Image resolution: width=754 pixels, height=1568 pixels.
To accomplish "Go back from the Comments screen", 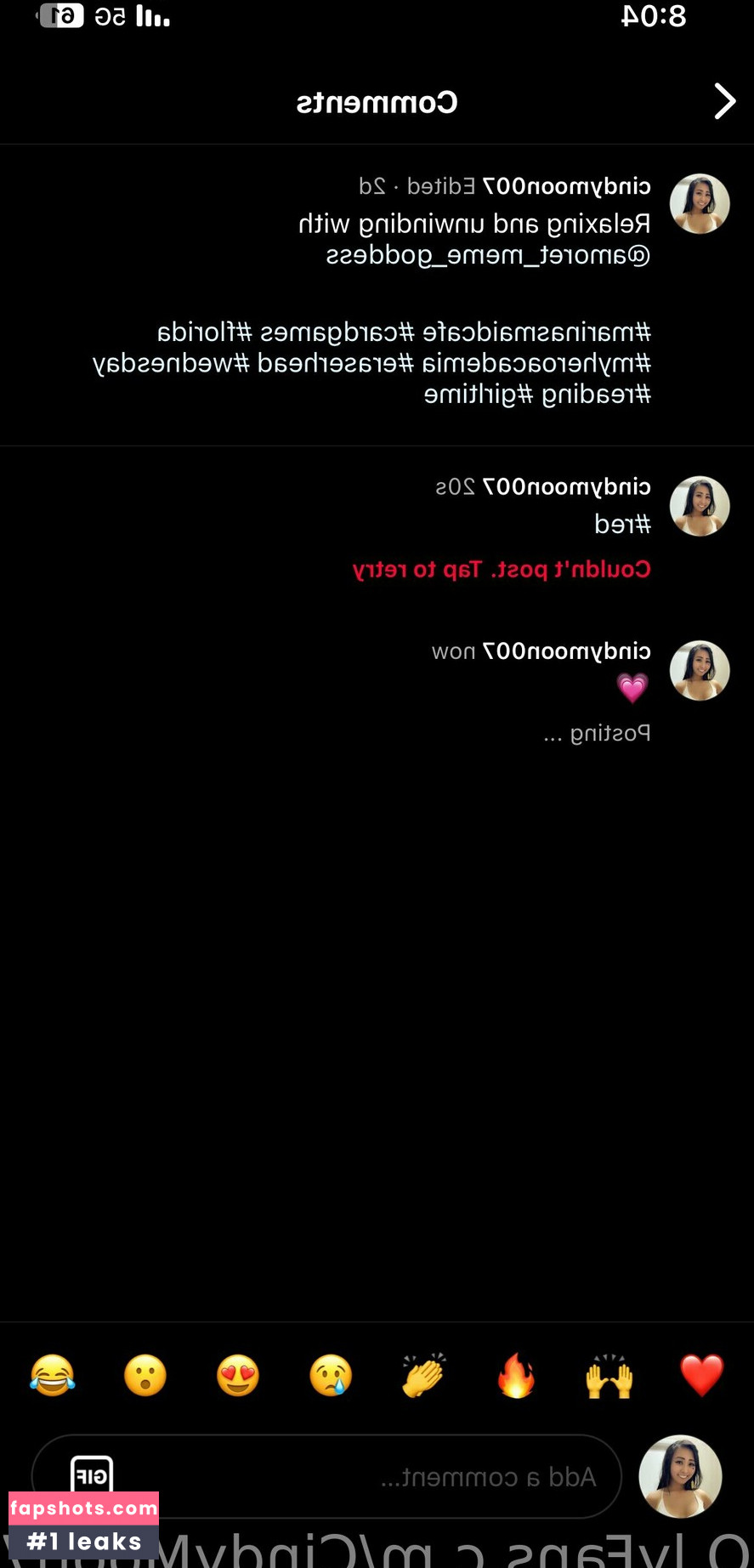I will pyautogui.click(x=723, y=102).
